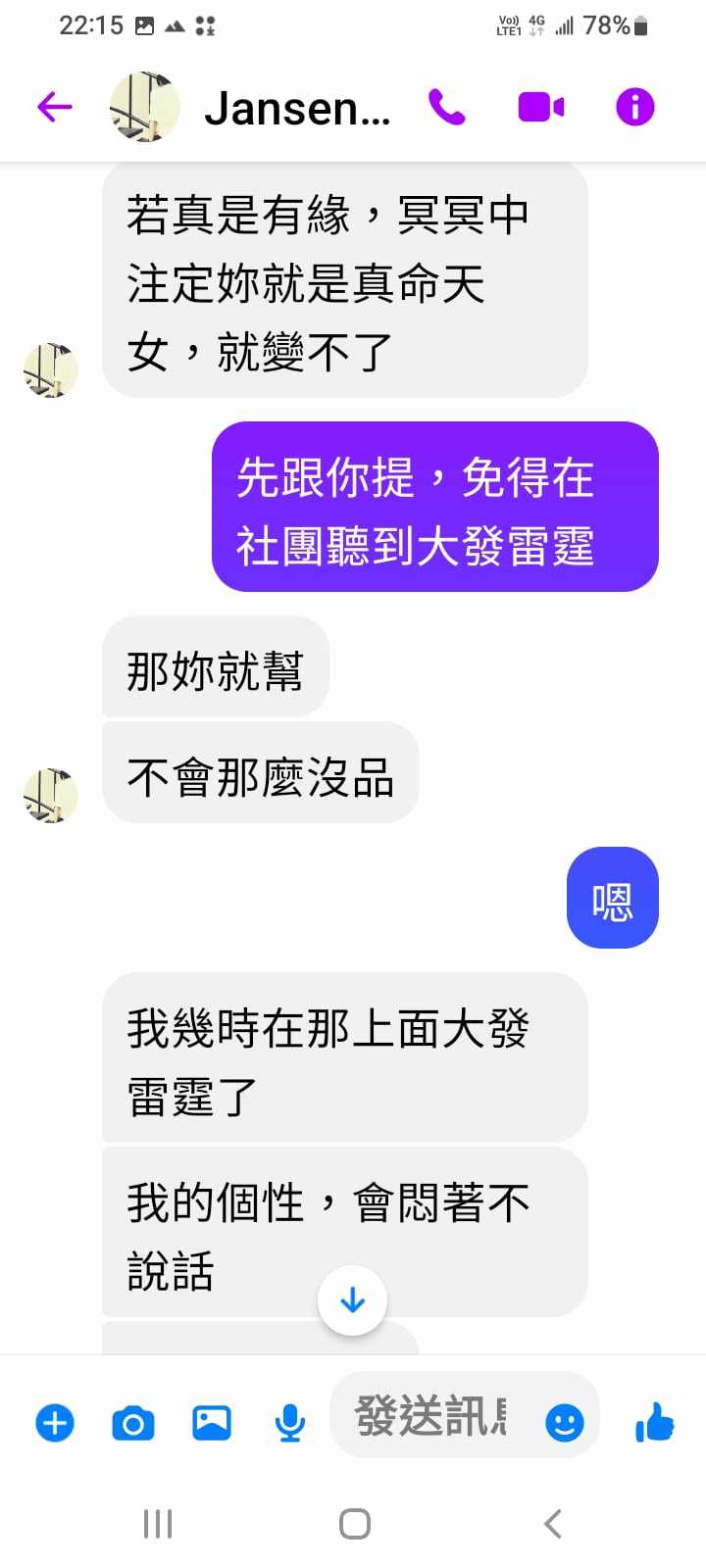Open Jansen's profile from the header
This screenshot has width=706, height=1568.
[296, 108]
